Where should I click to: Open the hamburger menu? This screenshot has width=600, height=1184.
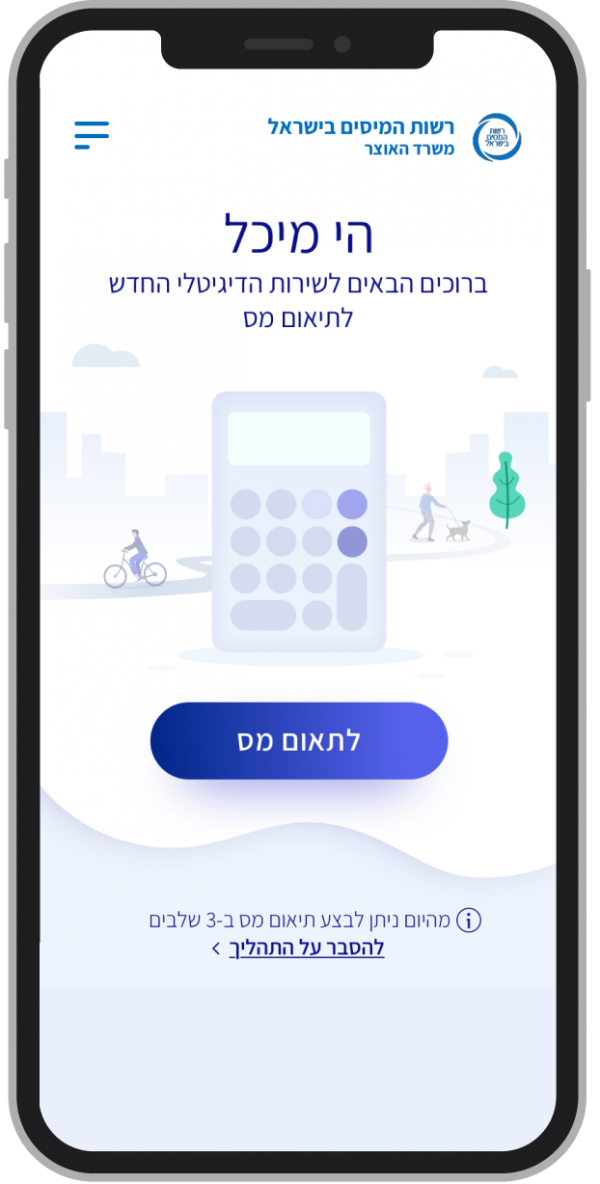[x=91, y=135]
